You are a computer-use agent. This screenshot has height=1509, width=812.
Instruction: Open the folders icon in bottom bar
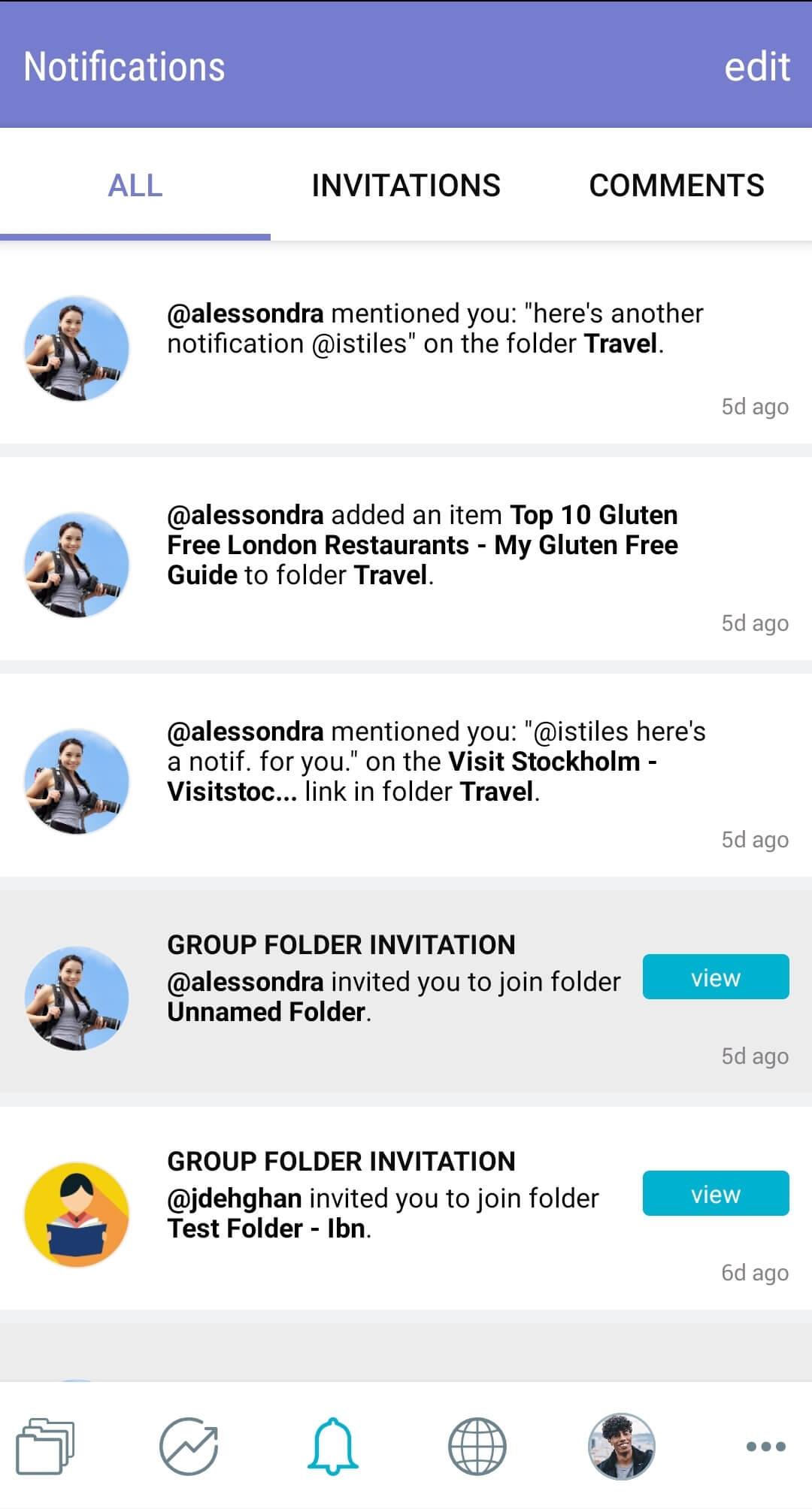tap(45, 1446)
